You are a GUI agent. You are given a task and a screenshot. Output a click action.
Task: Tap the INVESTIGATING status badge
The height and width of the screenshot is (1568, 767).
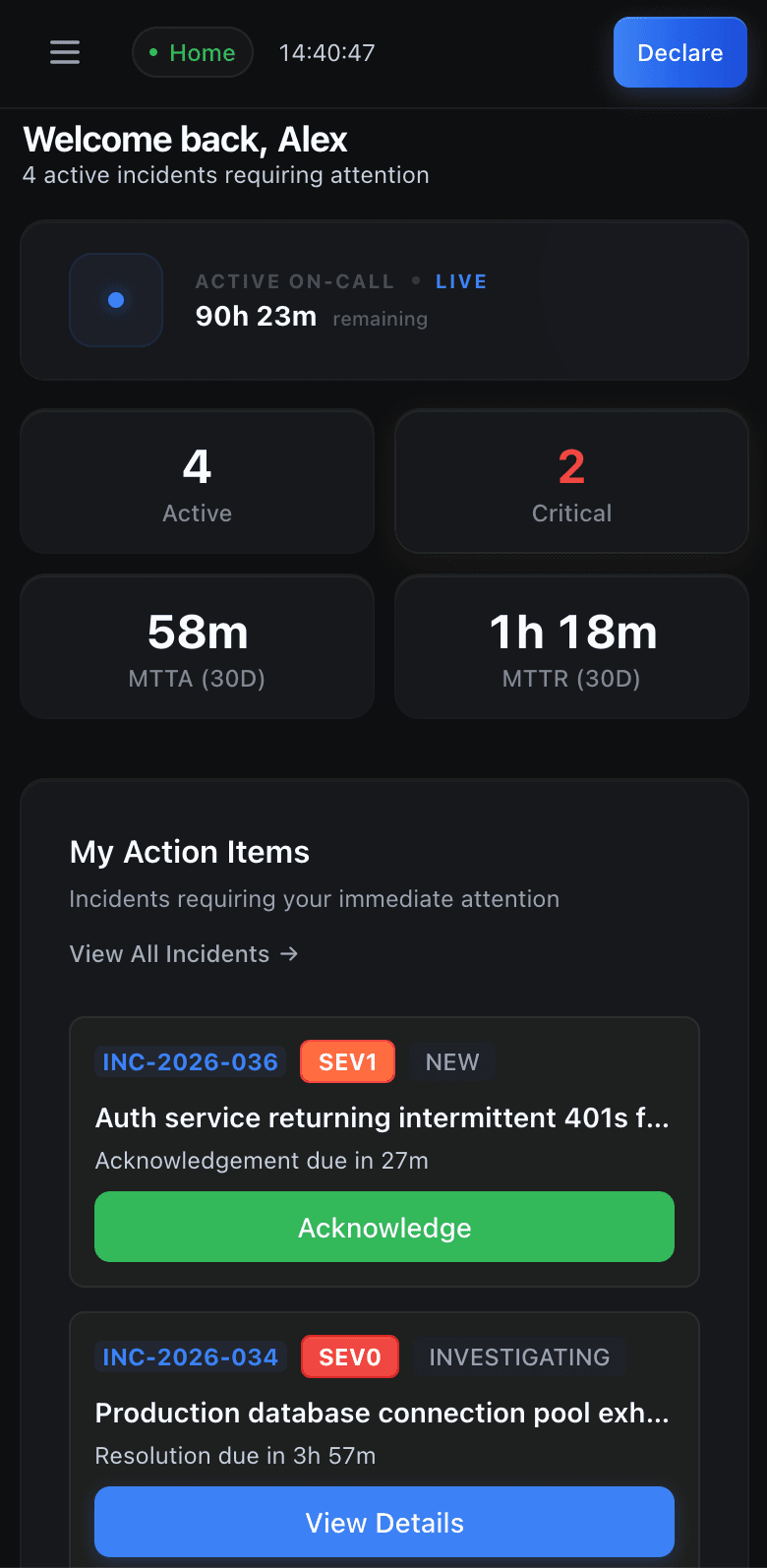[x=519, y=1357]
